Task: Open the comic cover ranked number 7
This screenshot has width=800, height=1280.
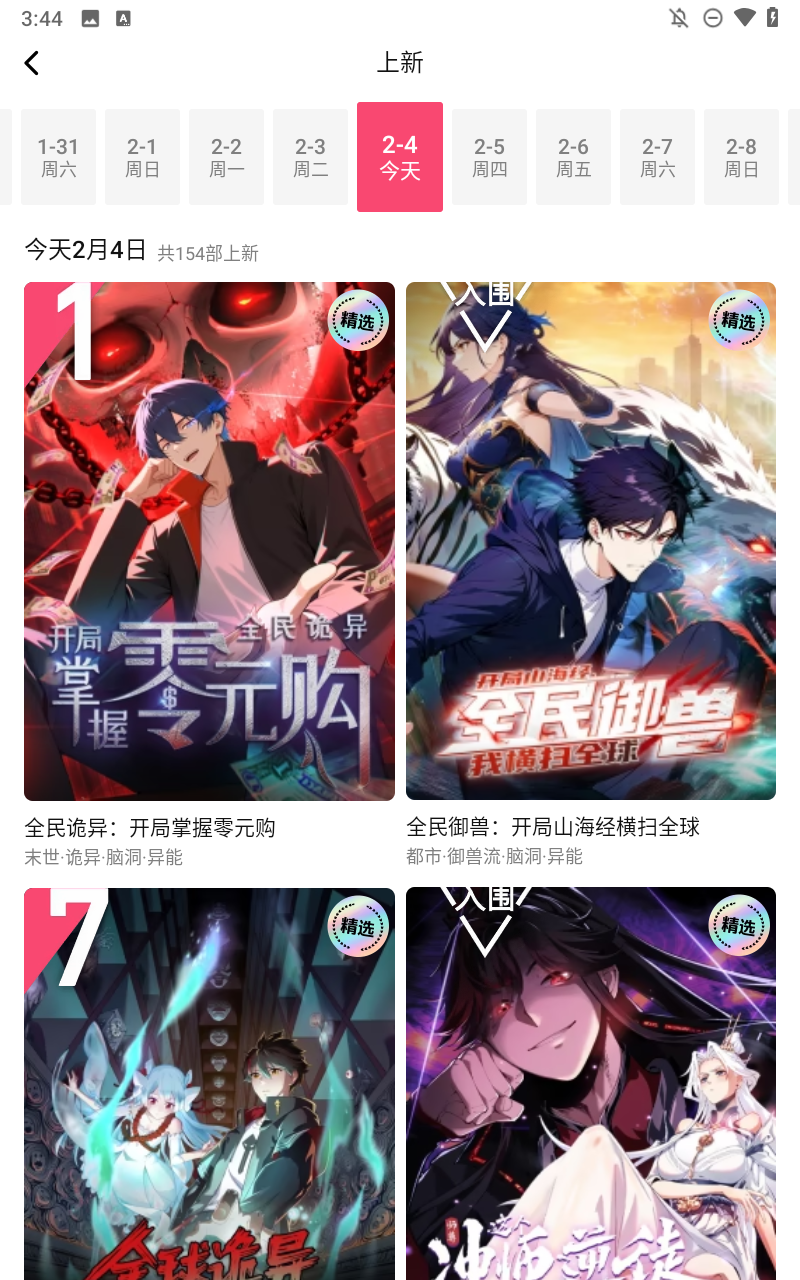Action: click(x=209, y=1080)
